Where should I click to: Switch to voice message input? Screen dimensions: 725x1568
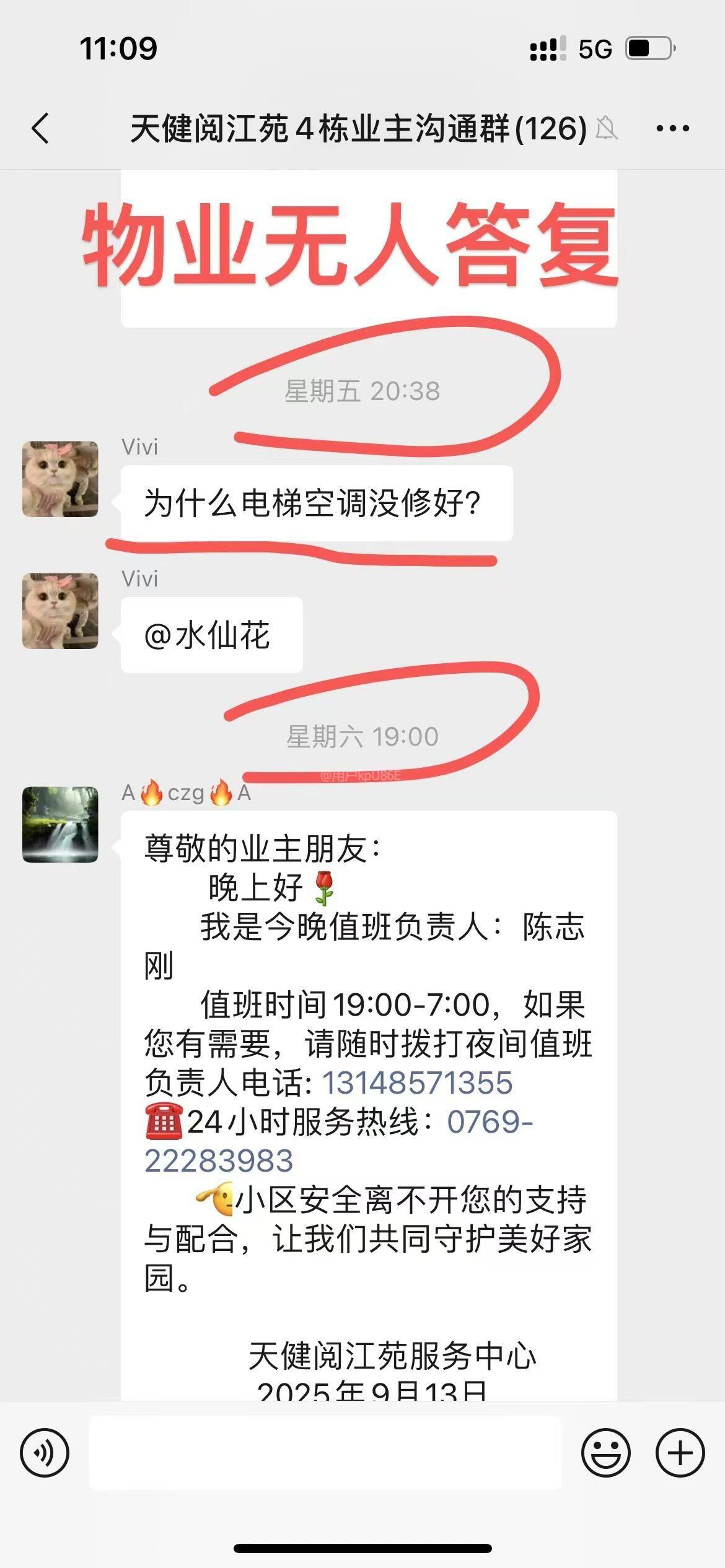coord(45,1452)
